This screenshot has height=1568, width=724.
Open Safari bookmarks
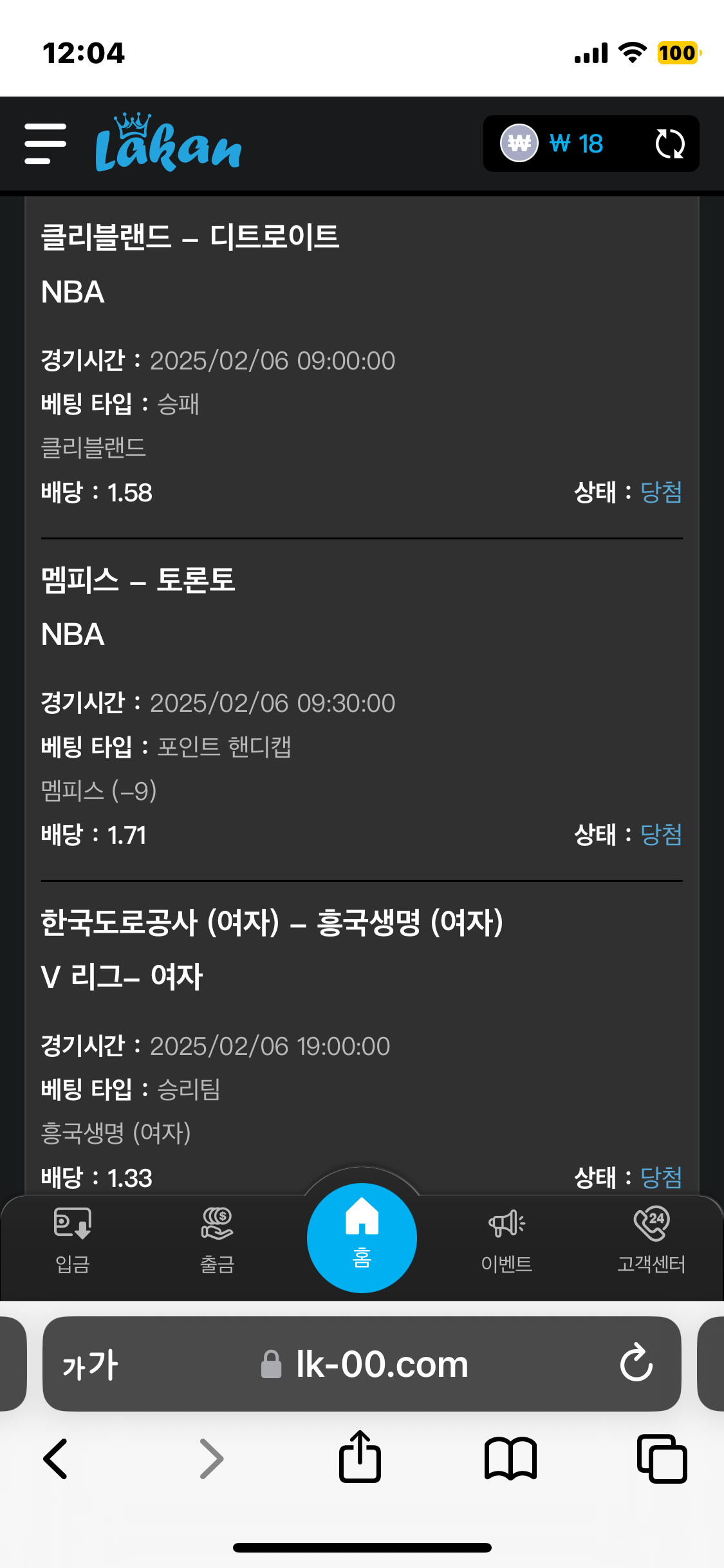[510, 1459]
